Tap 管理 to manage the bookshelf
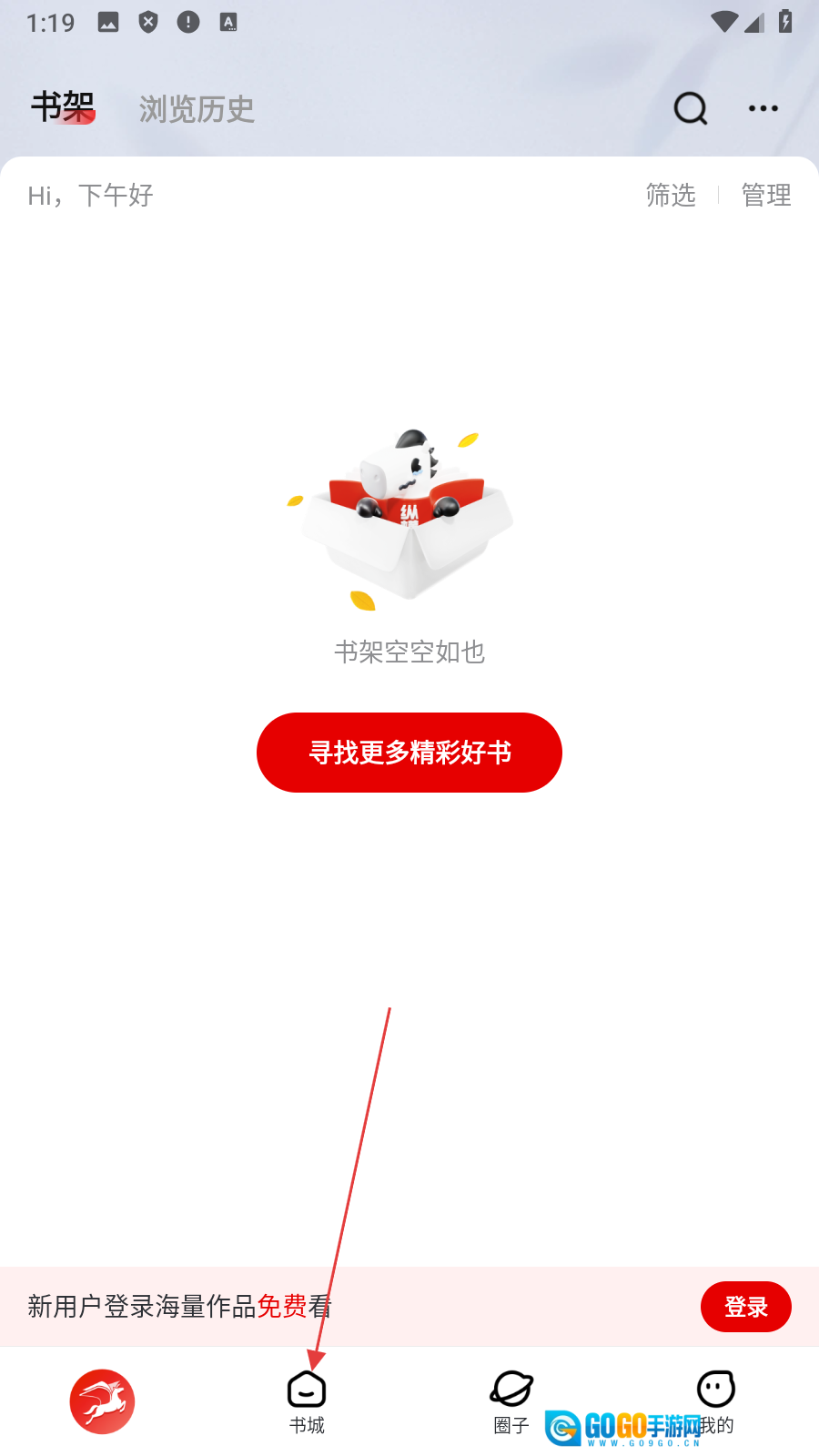The image size is (819, 1456). (x=766, y=195)
